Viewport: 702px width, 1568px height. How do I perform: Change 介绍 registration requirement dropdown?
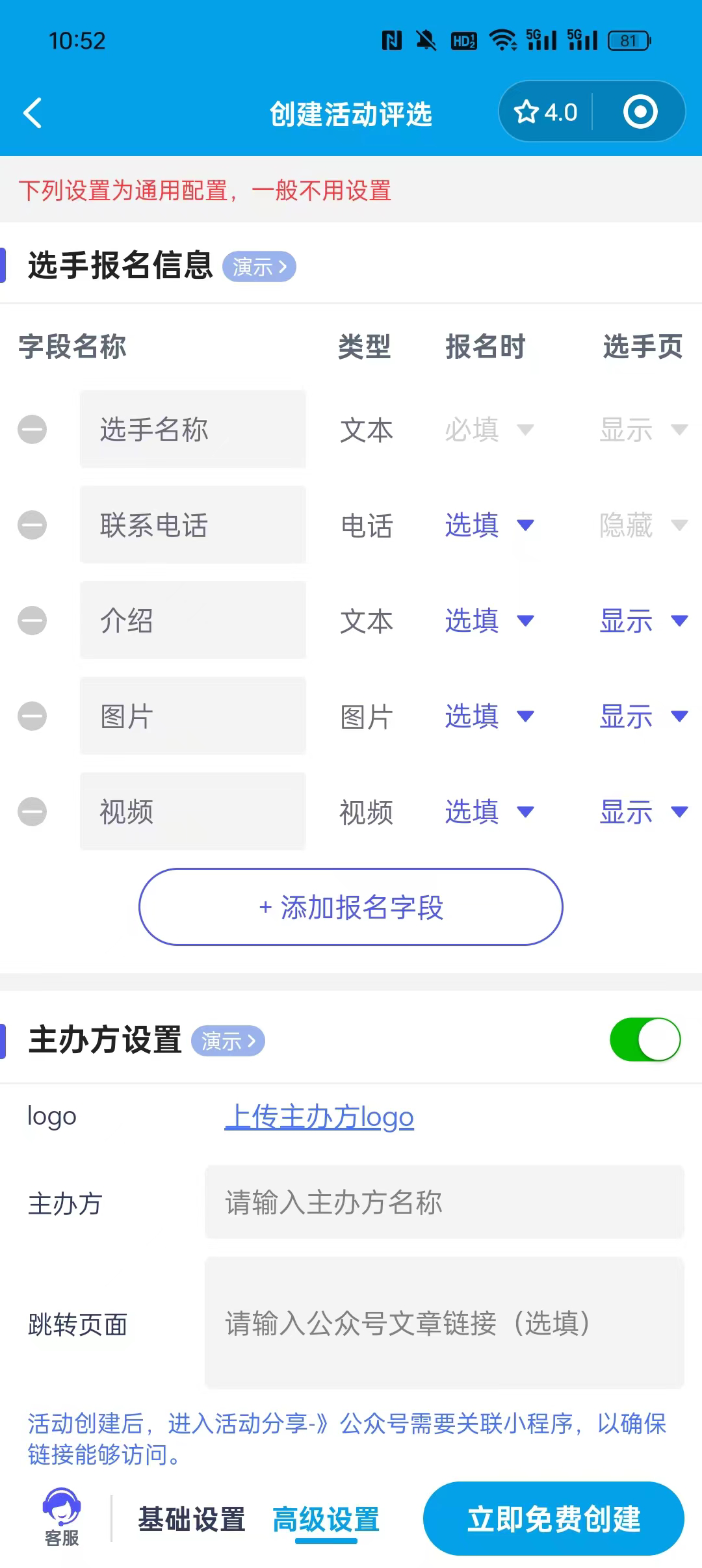[x=489, y=620]
